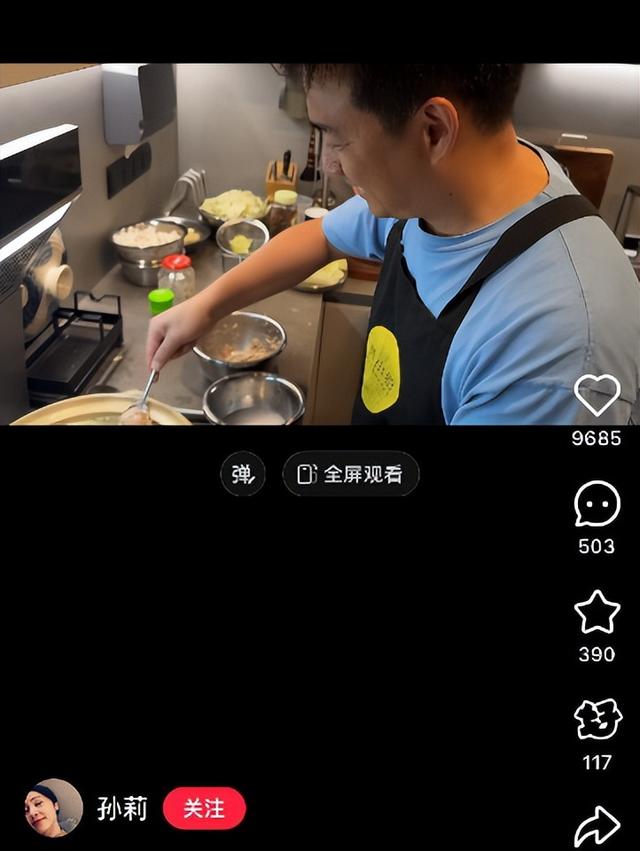This screenshot has height=851, width=640.
Task: Open the comments section
Action: pyautogui.click(x=597, y=504)
